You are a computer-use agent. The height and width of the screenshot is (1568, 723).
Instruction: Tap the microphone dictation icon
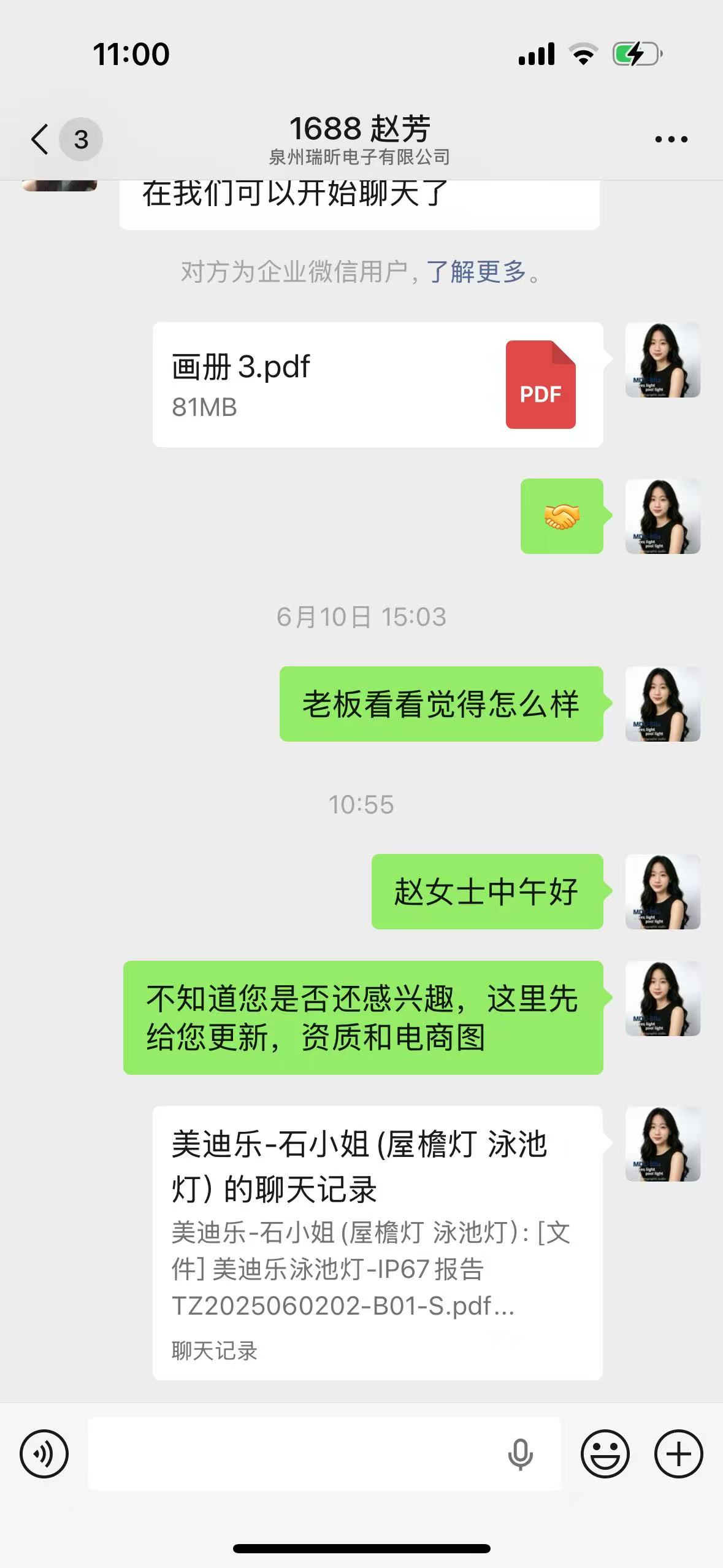[521, 1454]
